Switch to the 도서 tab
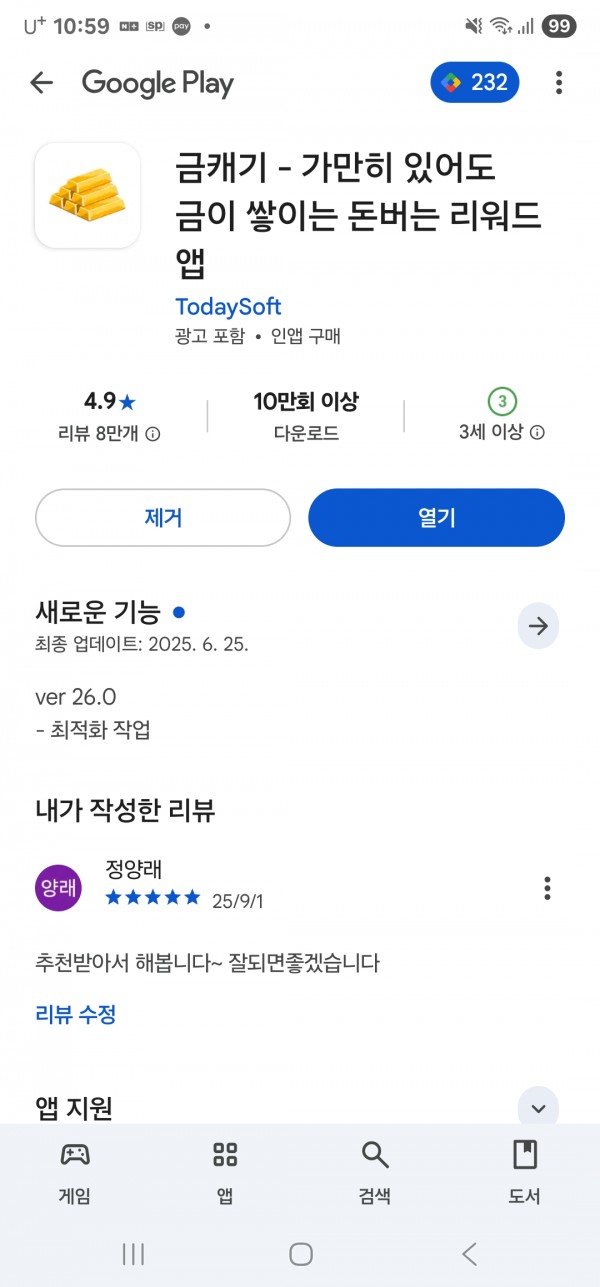This screenshot has height=1287, width=600. point(525,1172)
